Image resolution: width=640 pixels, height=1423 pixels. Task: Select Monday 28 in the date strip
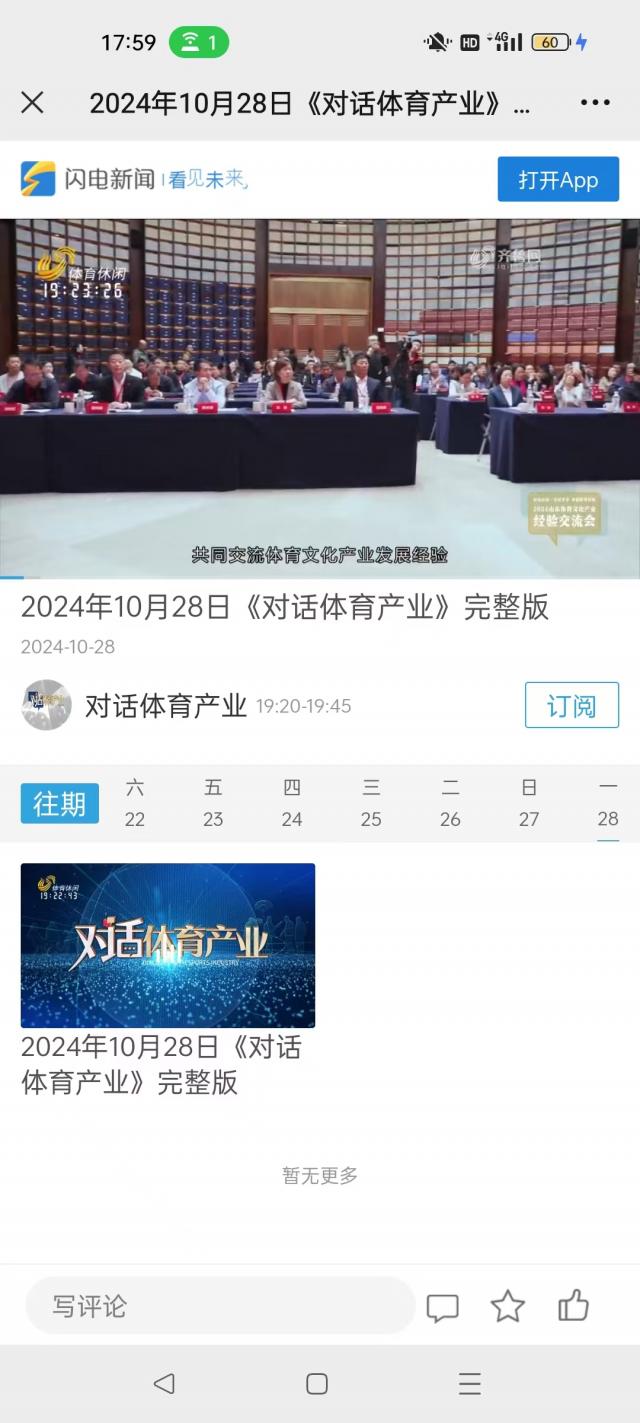(x=608, y=803)
